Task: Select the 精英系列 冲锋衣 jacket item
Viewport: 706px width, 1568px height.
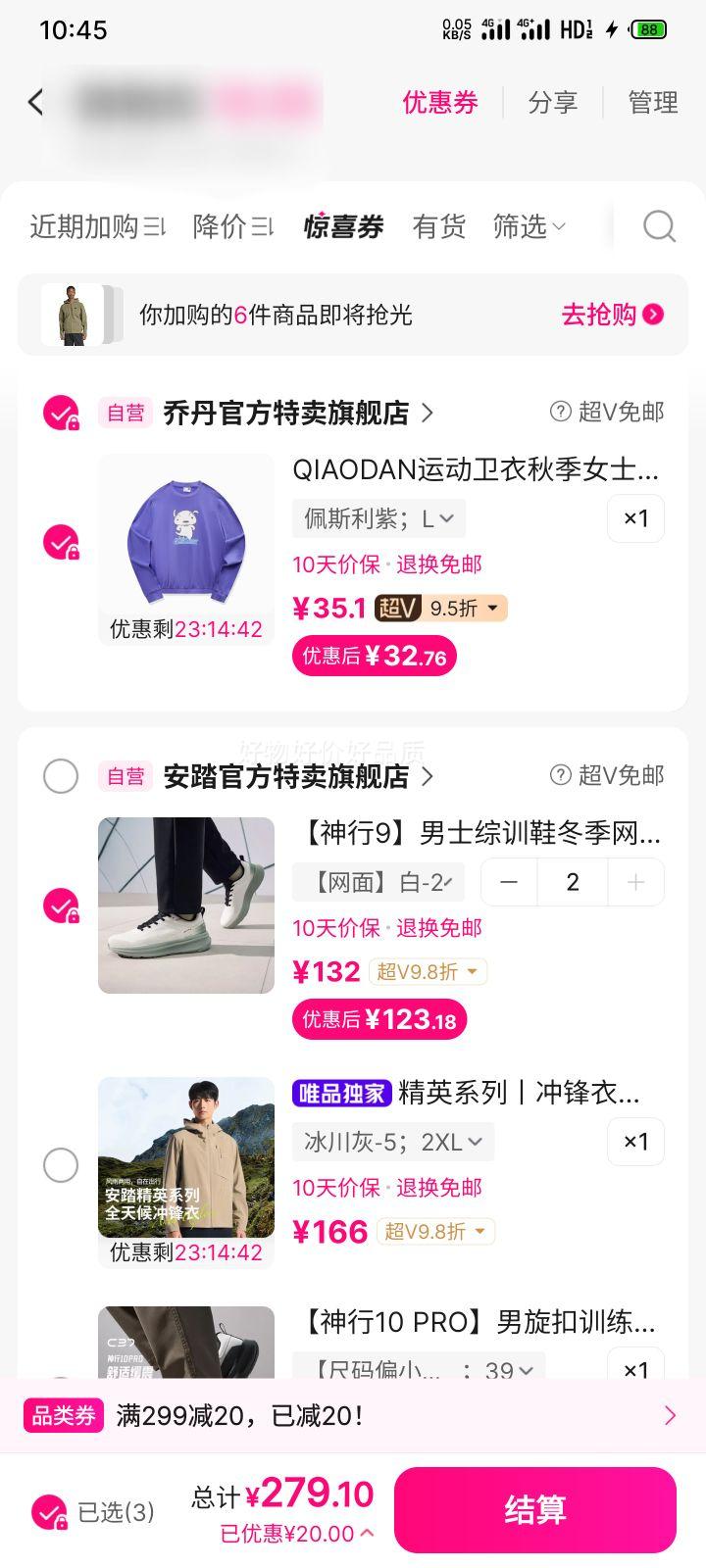Action: point(61,1165)
